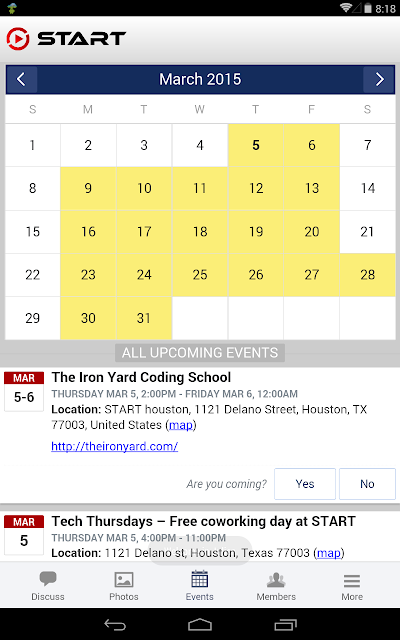Open map link for 1121 Delano st
Screen dimensions: 400x640
(329, 553)
